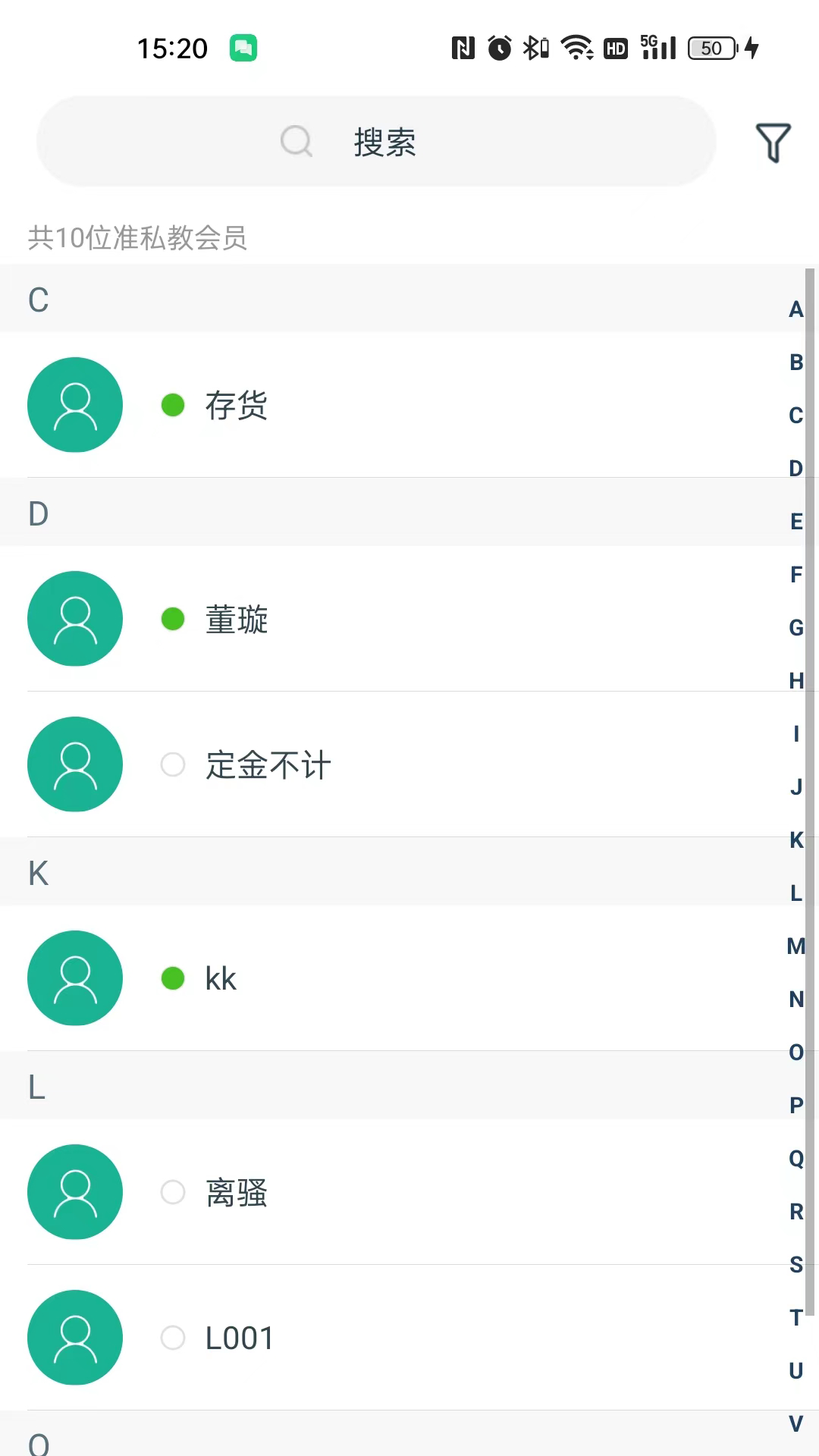
Task: Jump to letter F in index
Action: tap(795, 575)
